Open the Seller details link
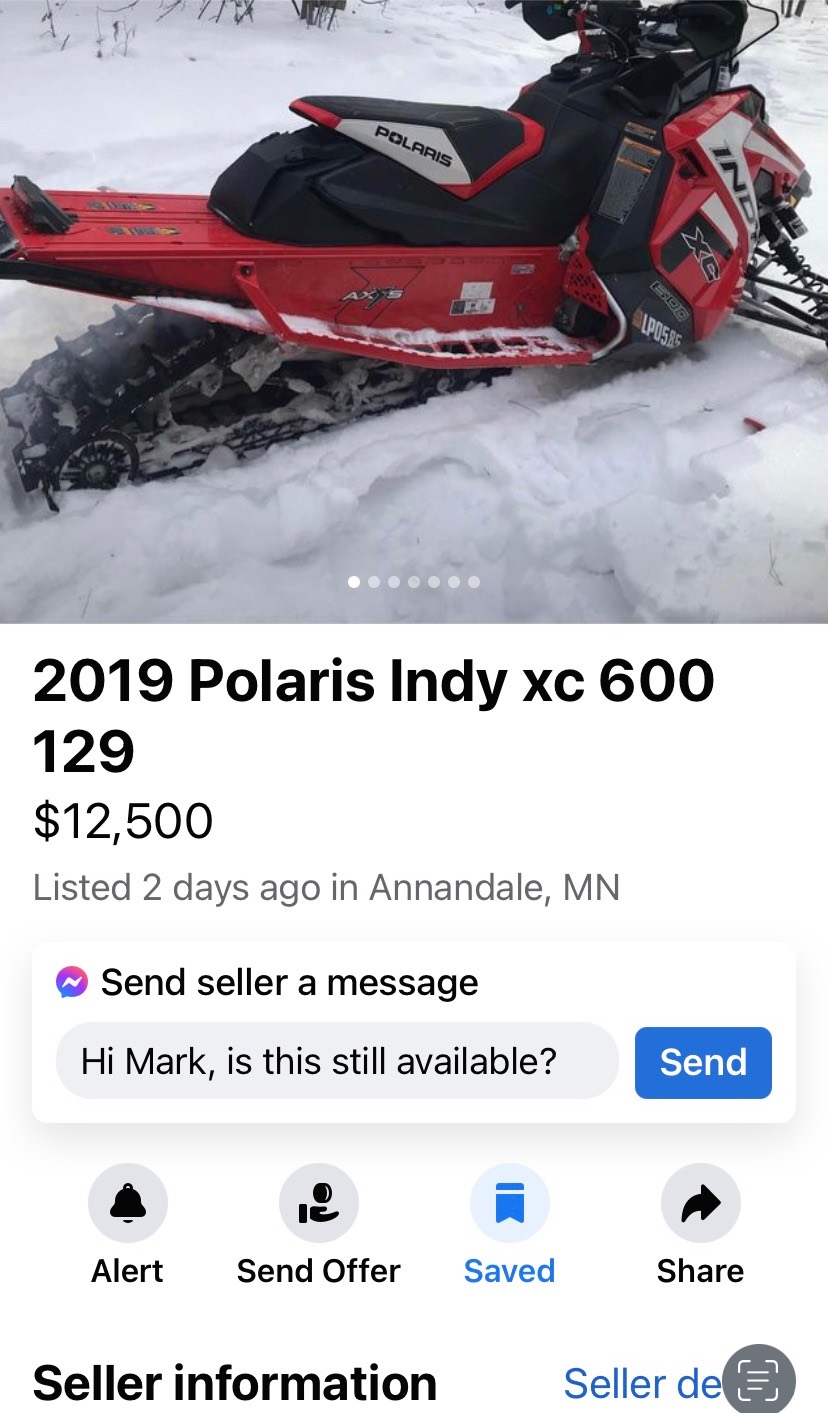Viewport: 828px width, 1413px height. click(x=642, y=1384)
